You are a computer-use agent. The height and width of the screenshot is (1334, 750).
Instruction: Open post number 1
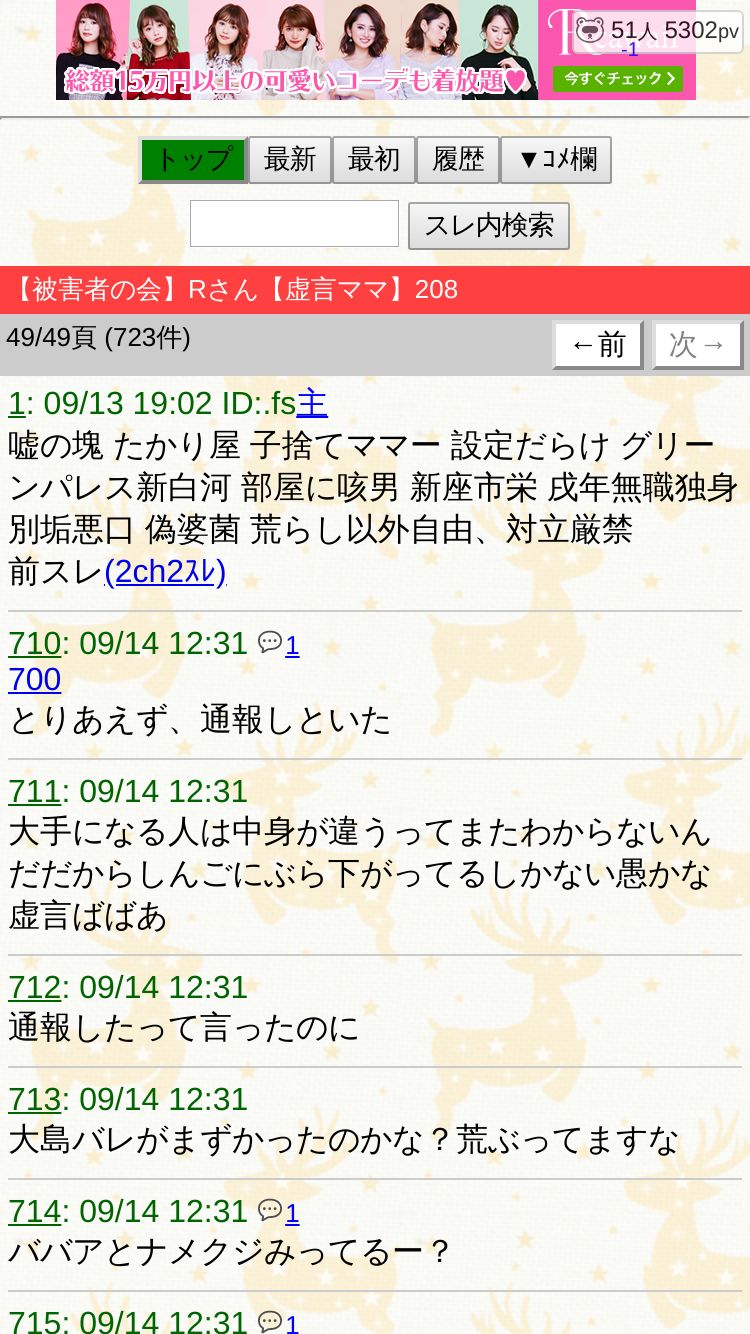[16, 403]
